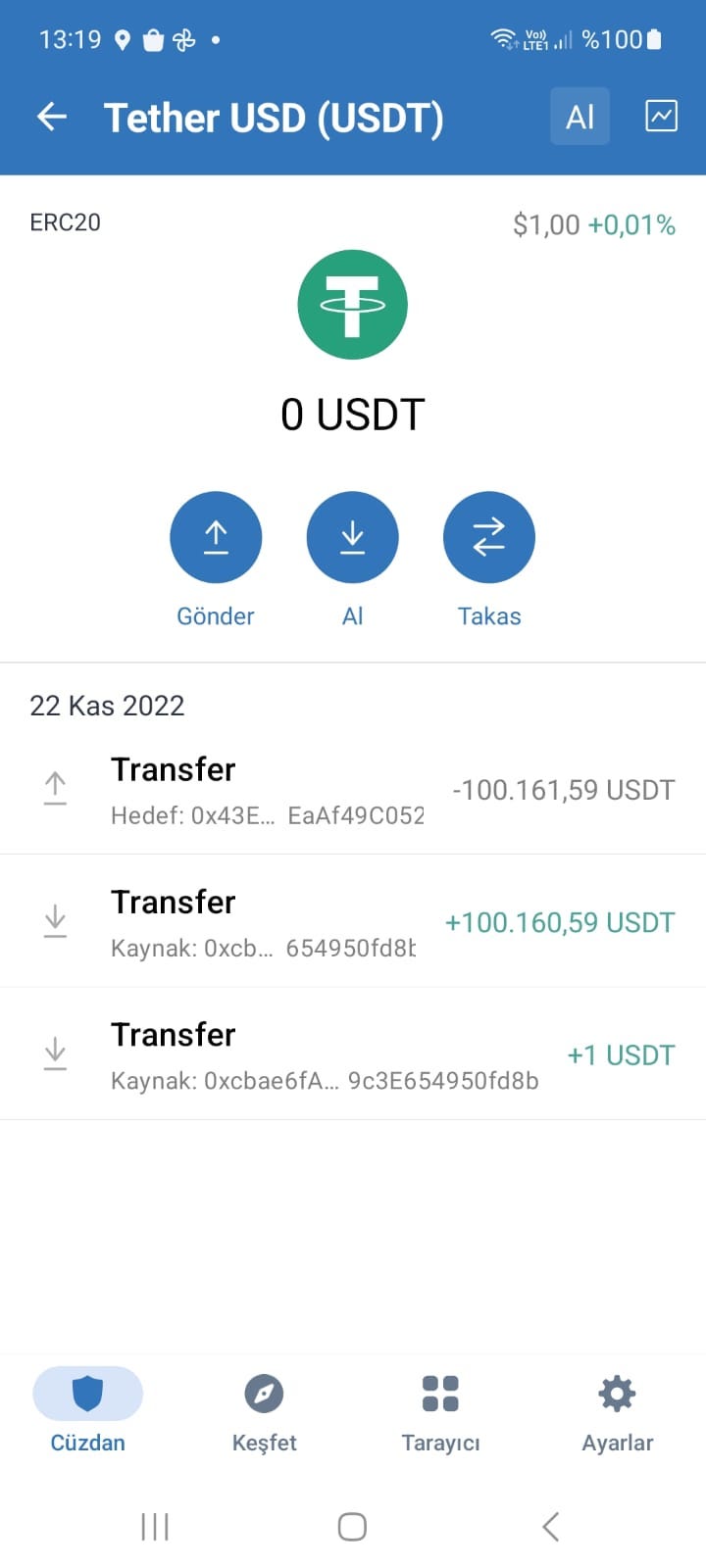
Task: Open Keşfet discover tab icon
Action: click(x=264, y=1394)
